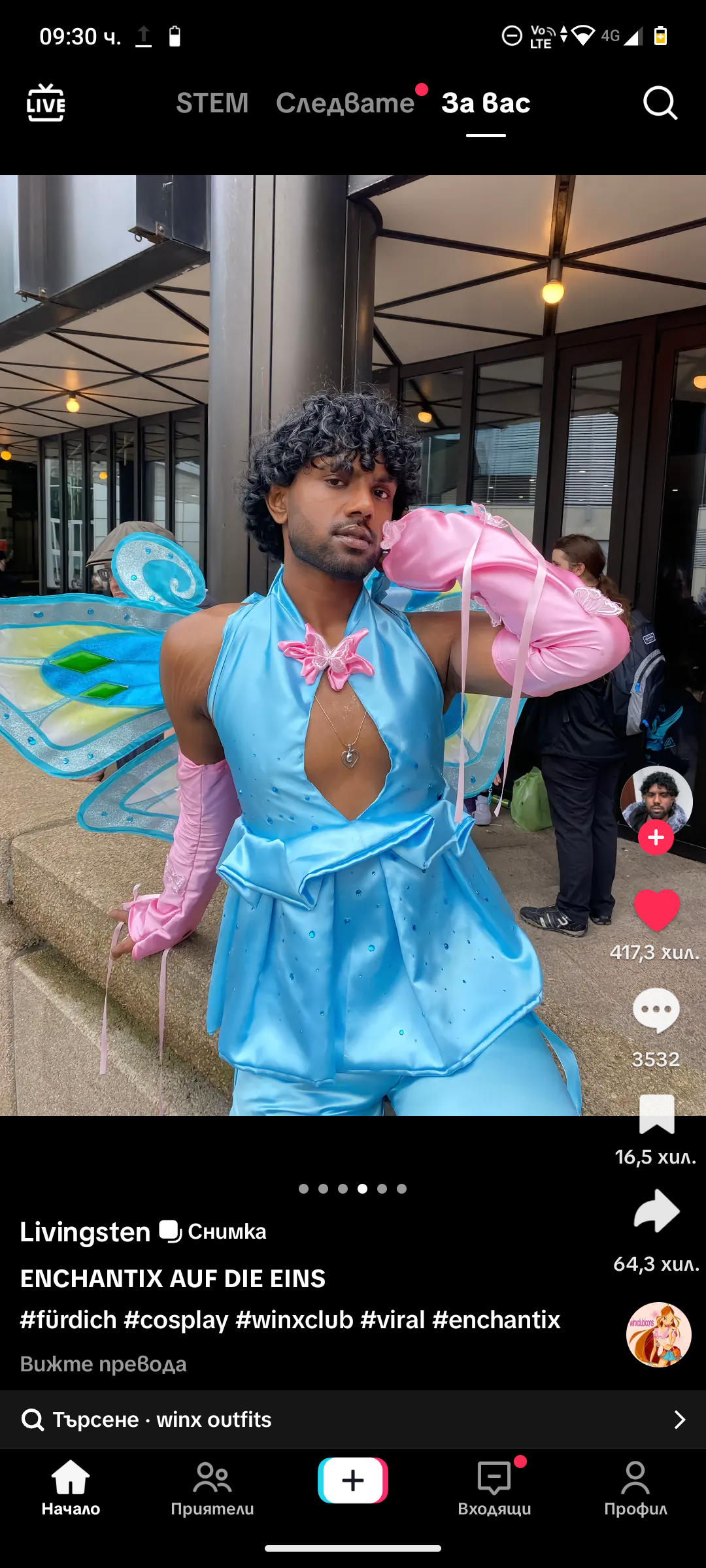Open the winx outfits search suggestion
The height and width of the screenshot is (1568, 706).
tap(353, 1419)
